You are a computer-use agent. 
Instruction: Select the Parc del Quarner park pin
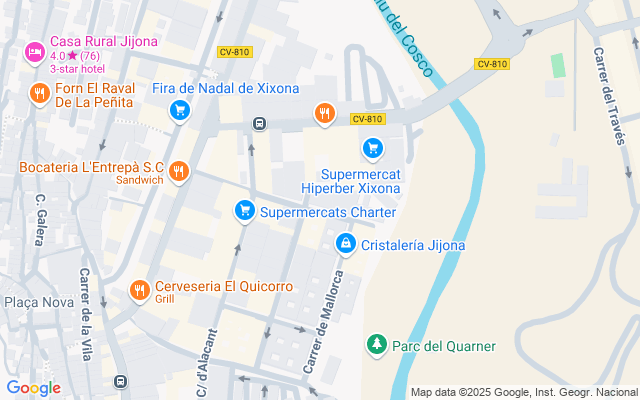tap(377, 345)
